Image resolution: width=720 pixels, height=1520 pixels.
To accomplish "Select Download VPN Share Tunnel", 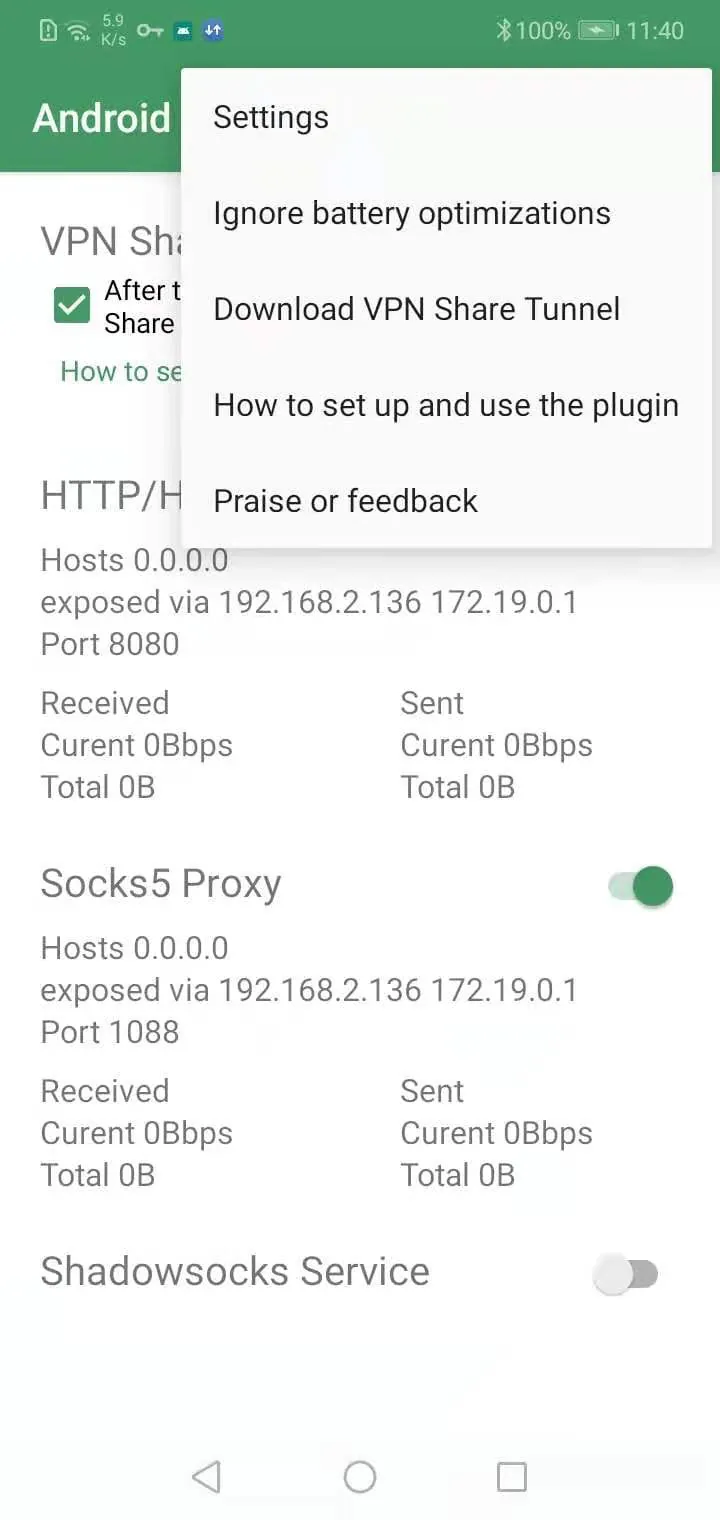I will [417, 309].
